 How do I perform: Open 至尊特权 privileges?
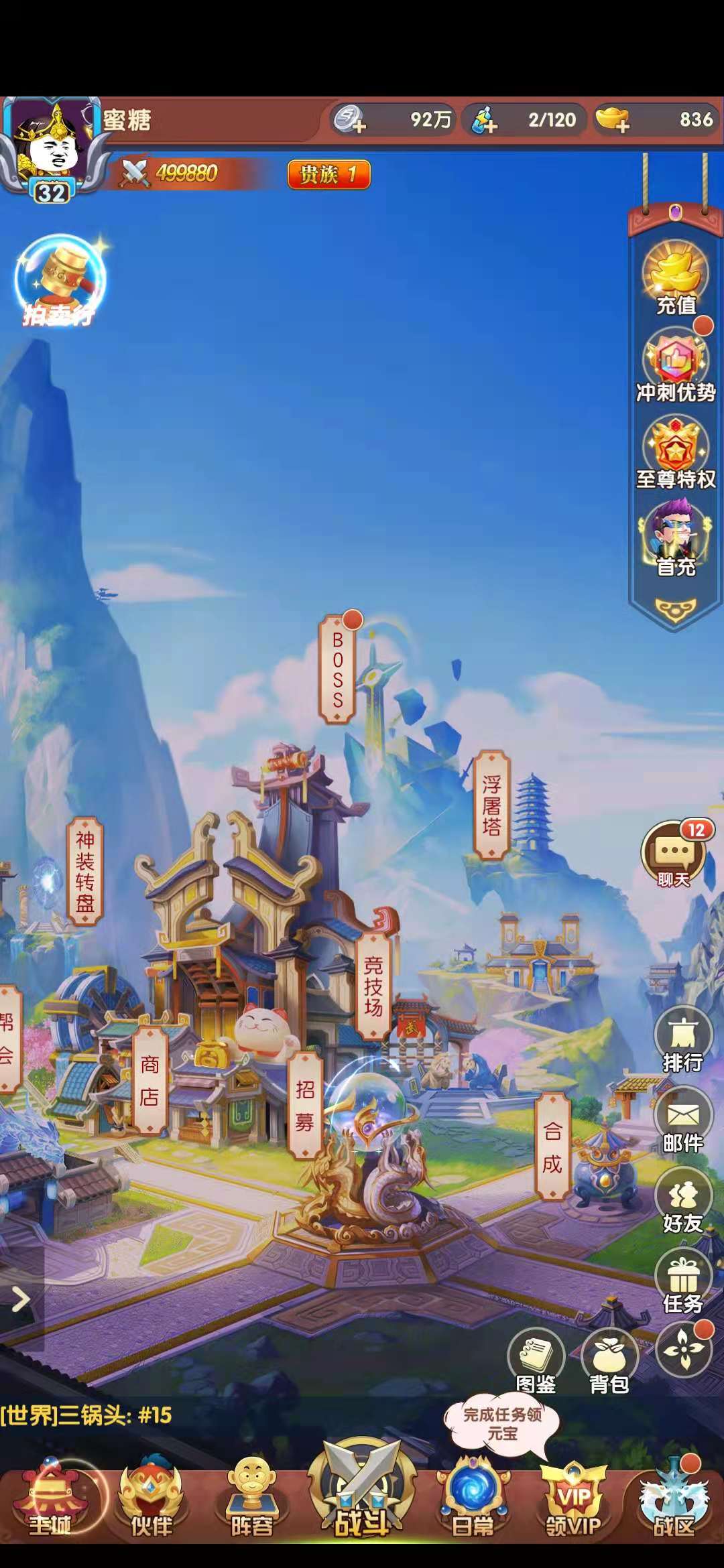[x=676, y=452]
